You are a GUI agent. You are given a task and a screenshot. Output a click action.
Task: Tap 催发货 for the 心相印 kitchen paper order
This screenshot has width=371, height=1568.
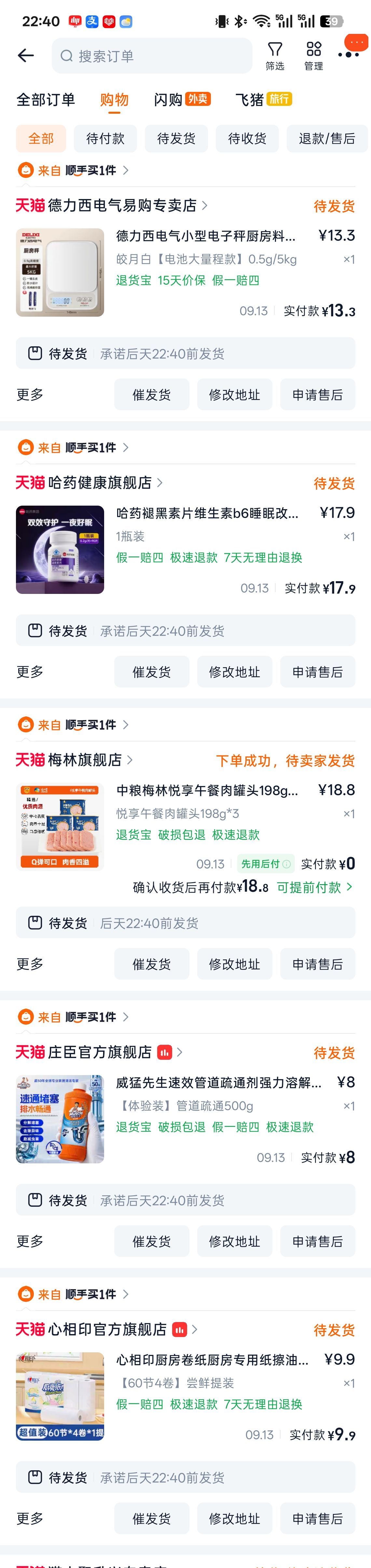(x=151, y=1519)
